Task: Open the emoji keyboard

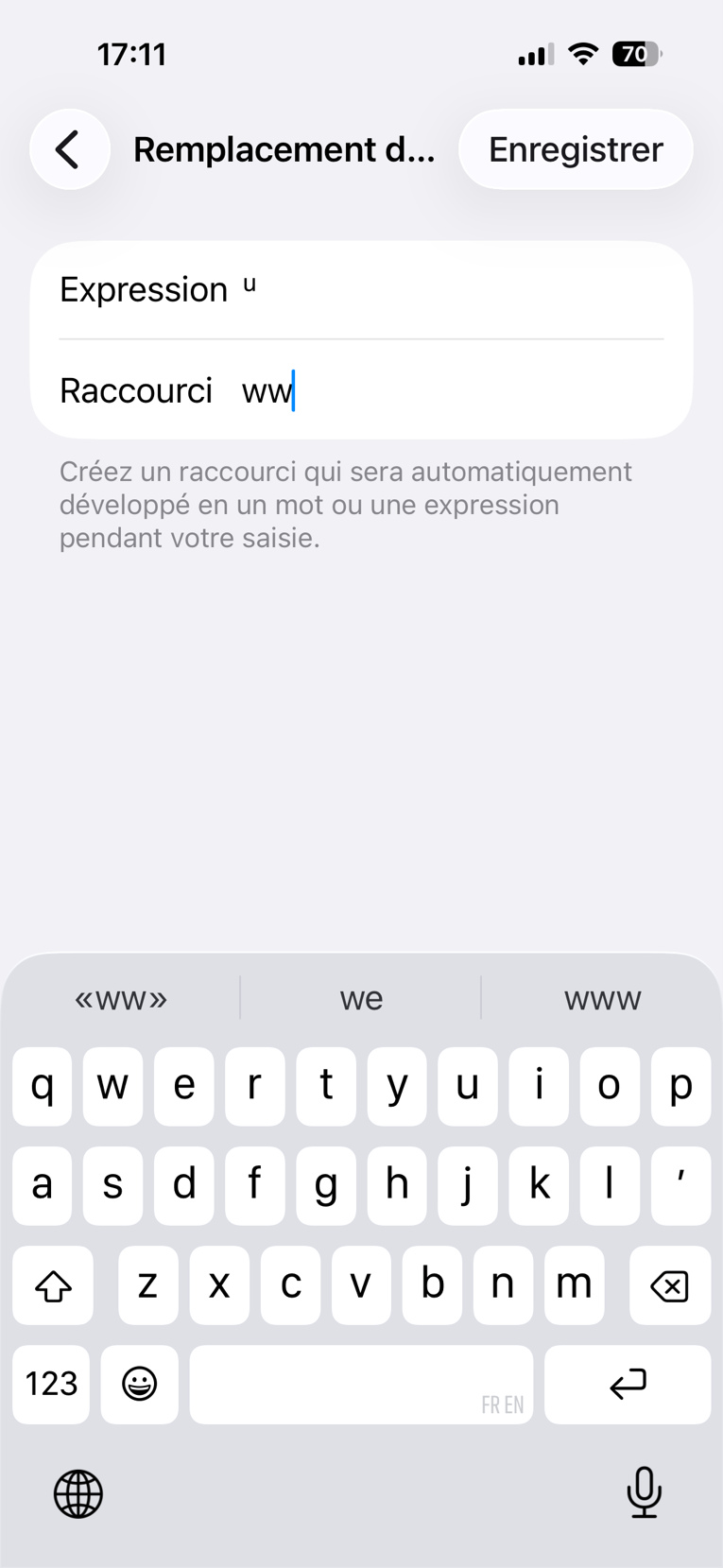Action: pos(139,1384)
